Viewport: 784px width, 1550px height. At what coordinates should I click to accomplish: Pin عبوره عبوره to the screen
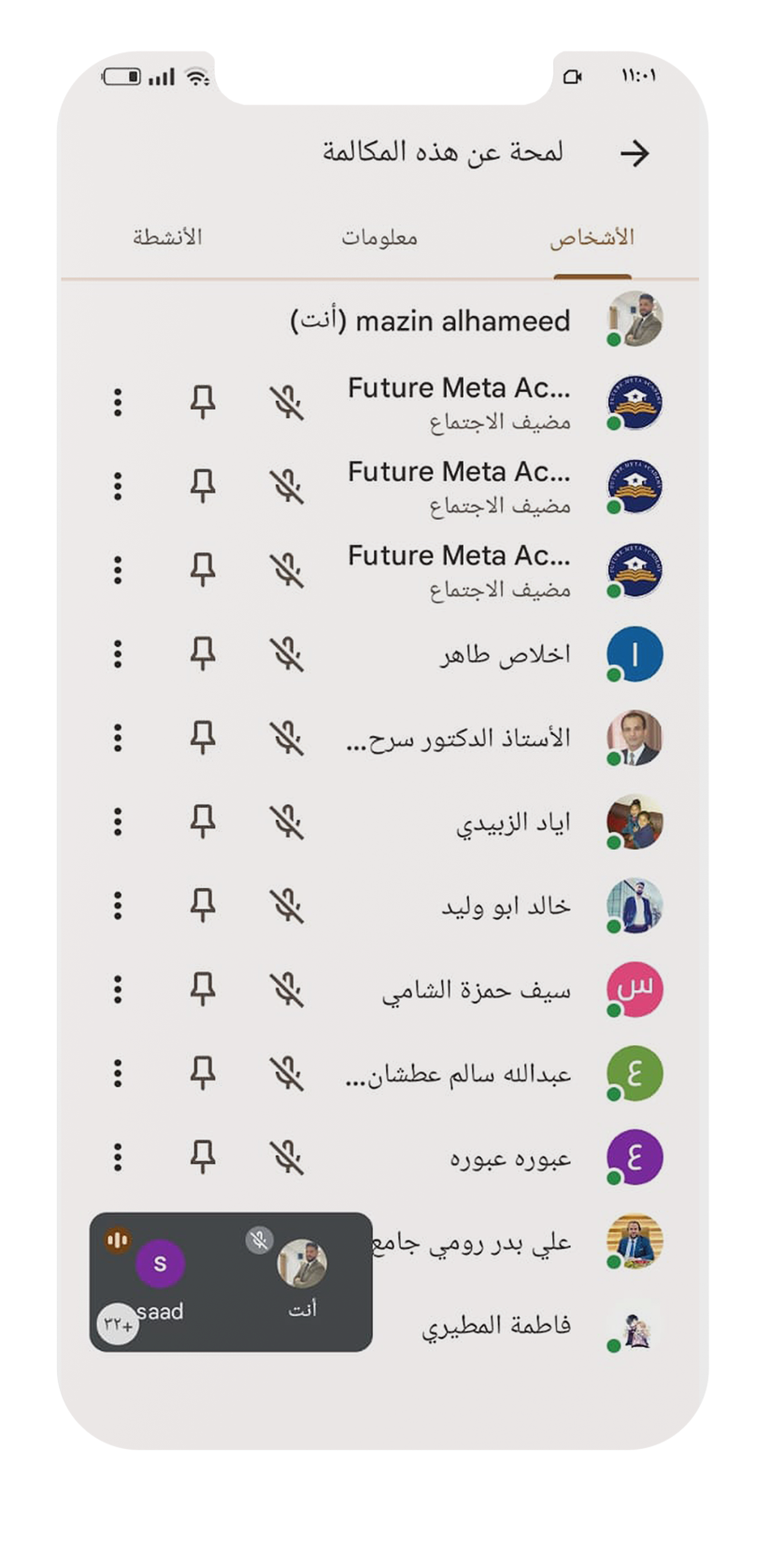click(203, 1158)
